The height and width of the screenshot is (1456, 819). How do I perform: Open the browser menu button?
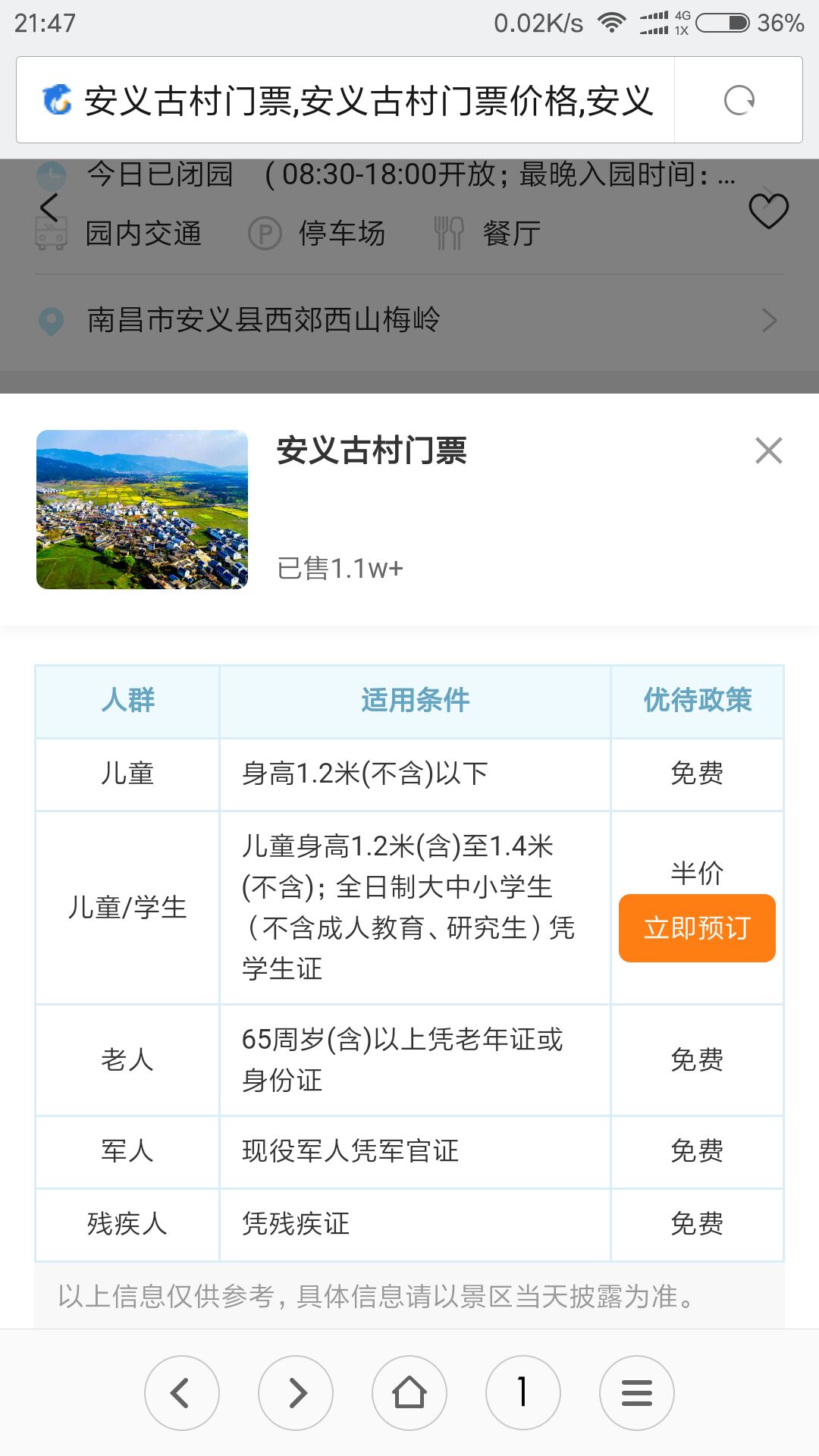click(637, 1393)
